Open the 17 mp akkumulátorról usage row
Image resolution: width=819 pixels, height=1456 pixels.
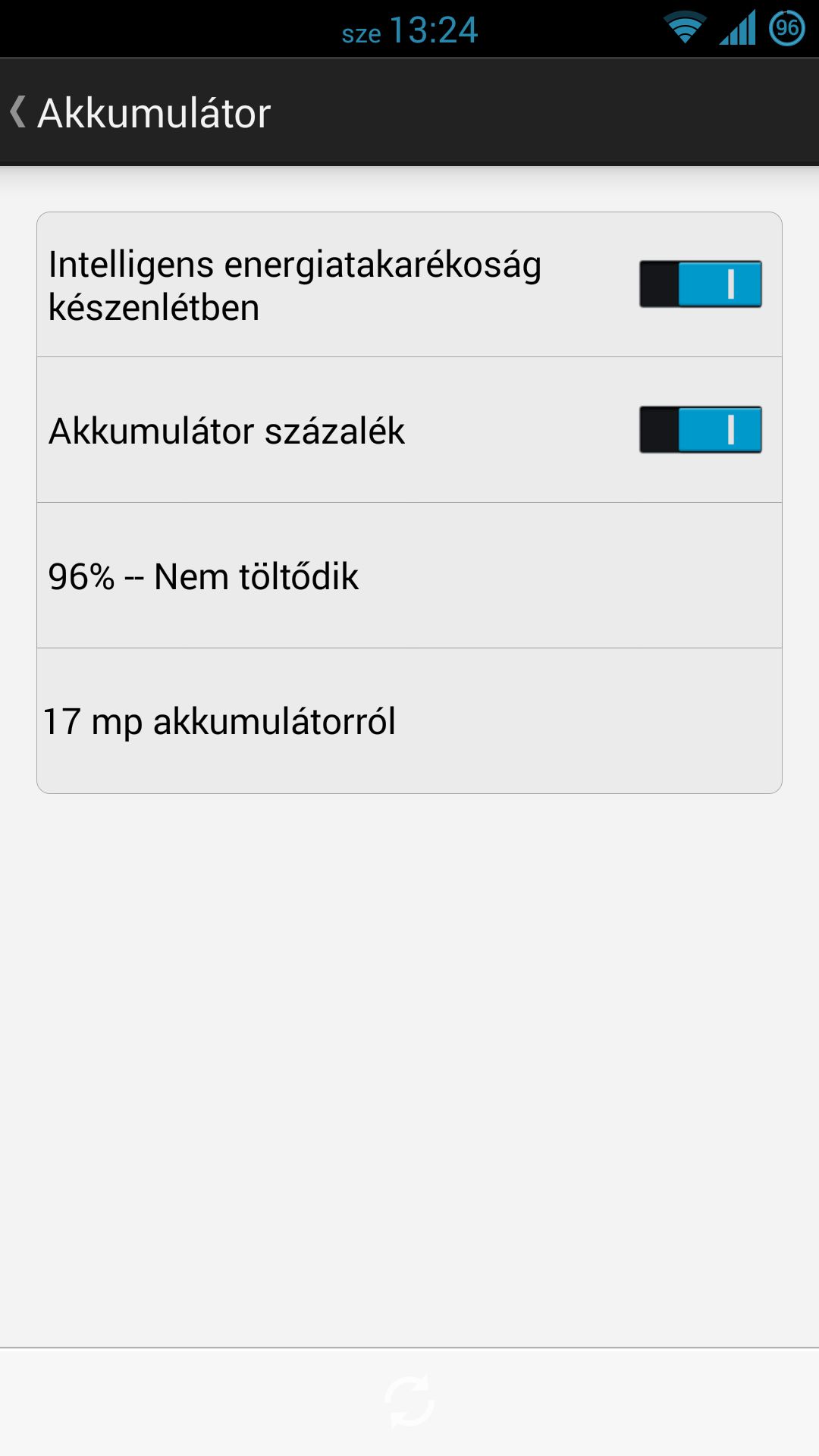409,721
